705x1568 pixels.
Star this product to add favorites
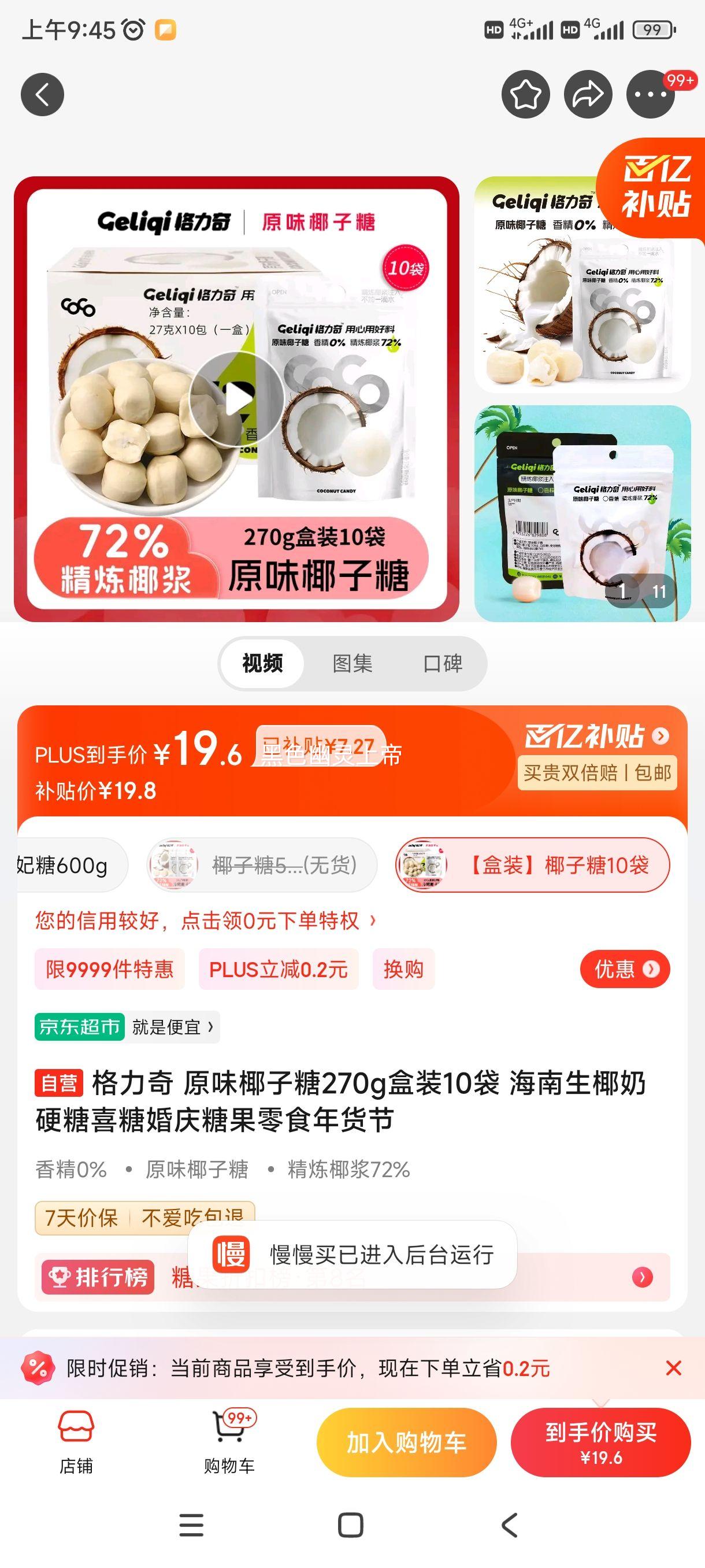(524, 94)
